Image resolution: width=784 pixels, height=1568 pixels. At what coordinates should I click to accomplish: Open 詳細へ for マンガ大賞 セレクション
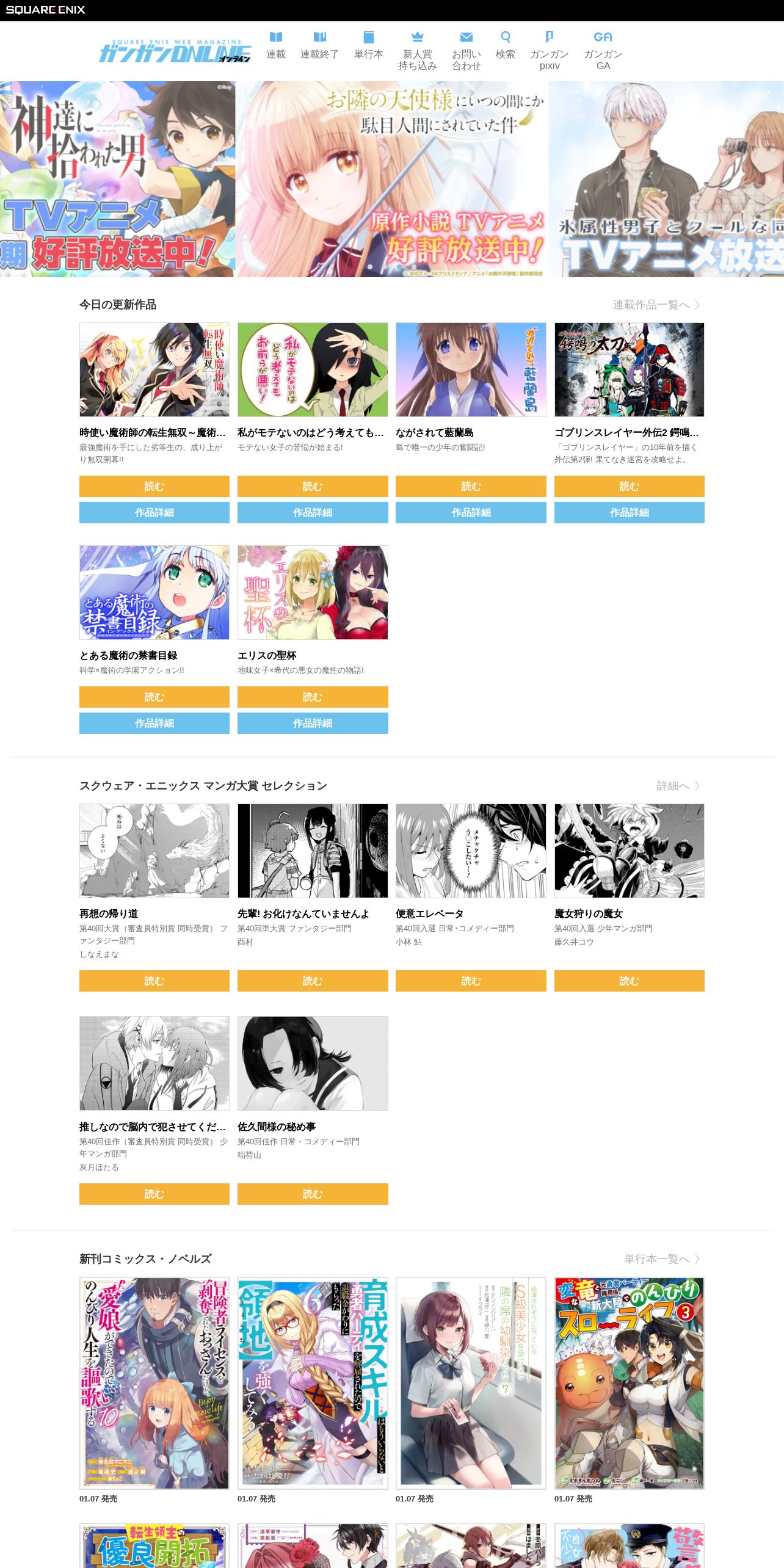(x=678, y=786)
